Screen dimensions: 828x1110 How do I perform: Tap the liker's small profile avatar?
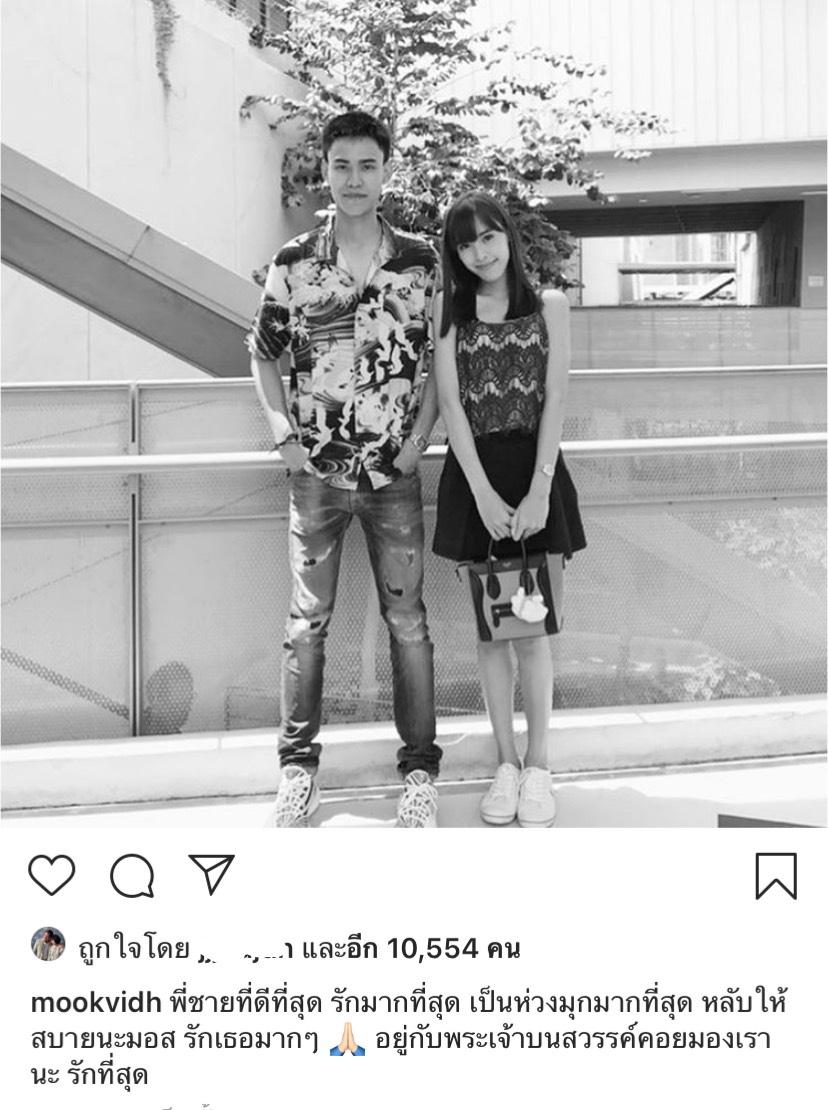pyautogui.click(x=48, y=945)
